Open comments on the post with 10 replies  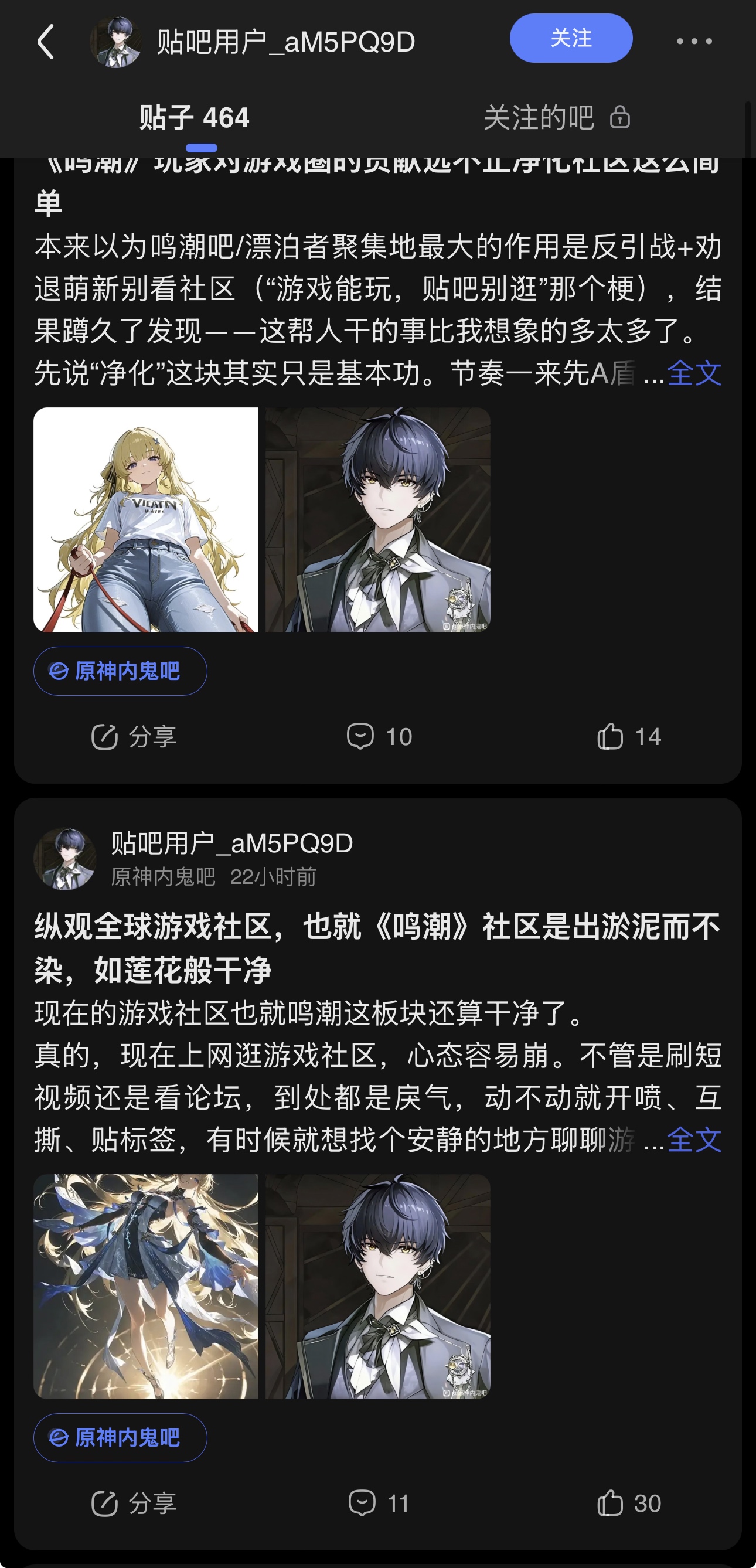[x=379, y=737]
